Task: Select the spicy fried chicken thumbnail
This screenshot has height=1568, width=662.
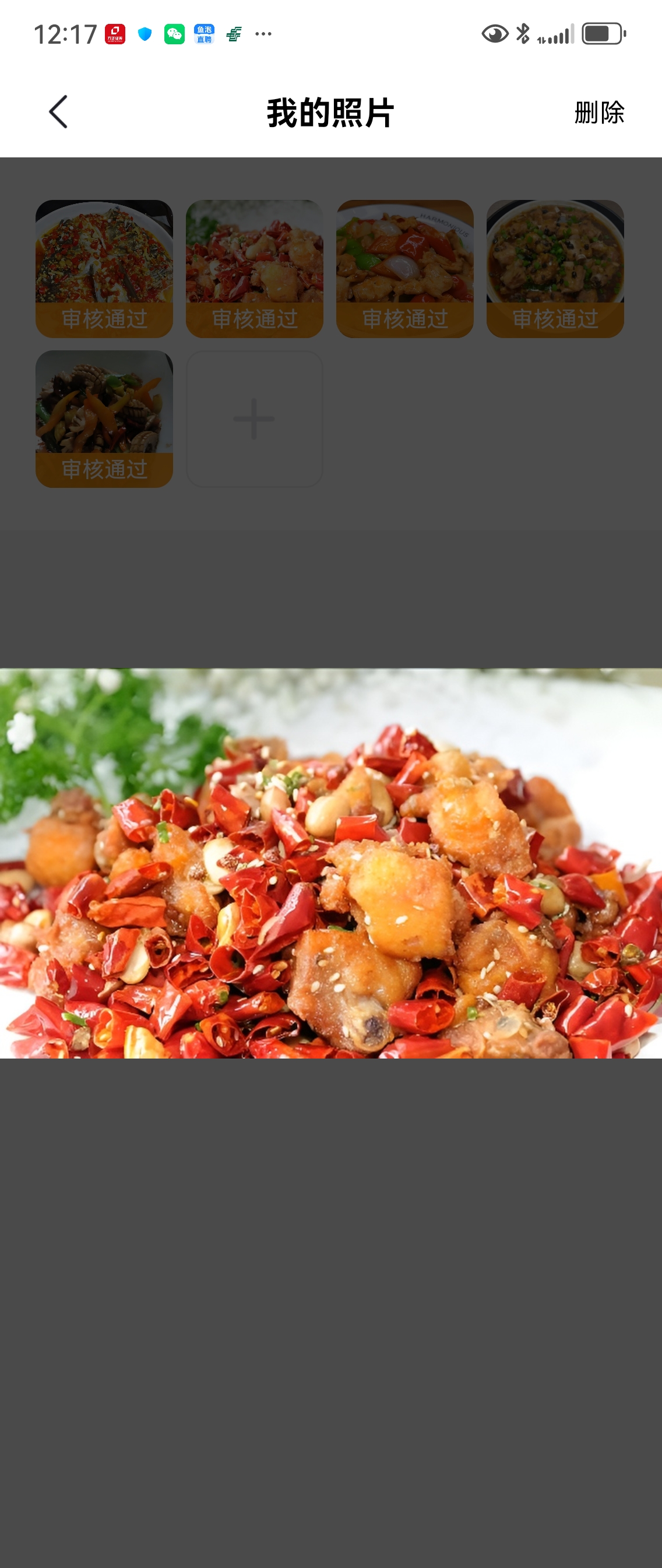Action: [254, 256]
